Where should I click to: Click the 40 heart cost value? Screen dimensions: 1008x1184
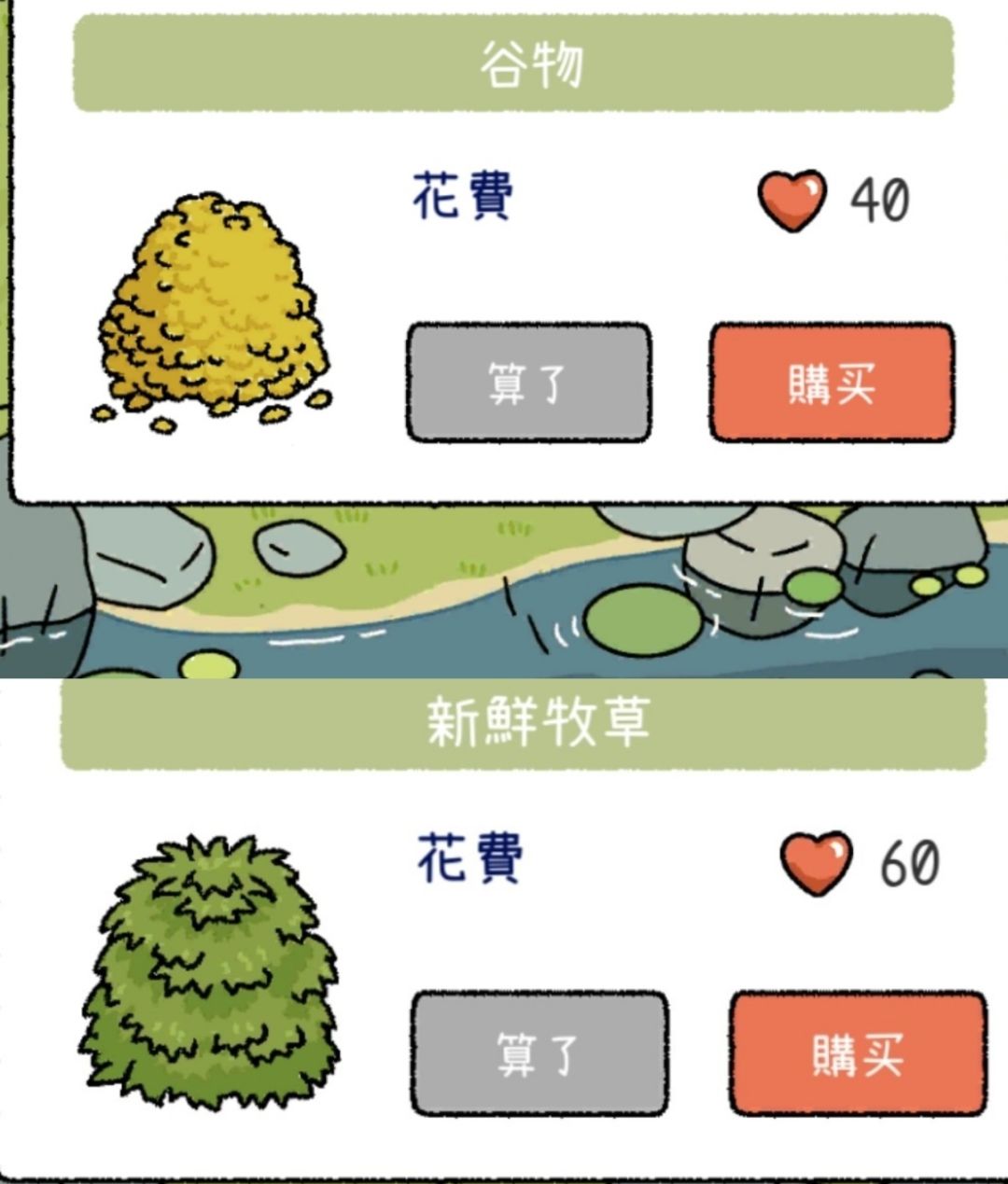[x=882, y=196]
